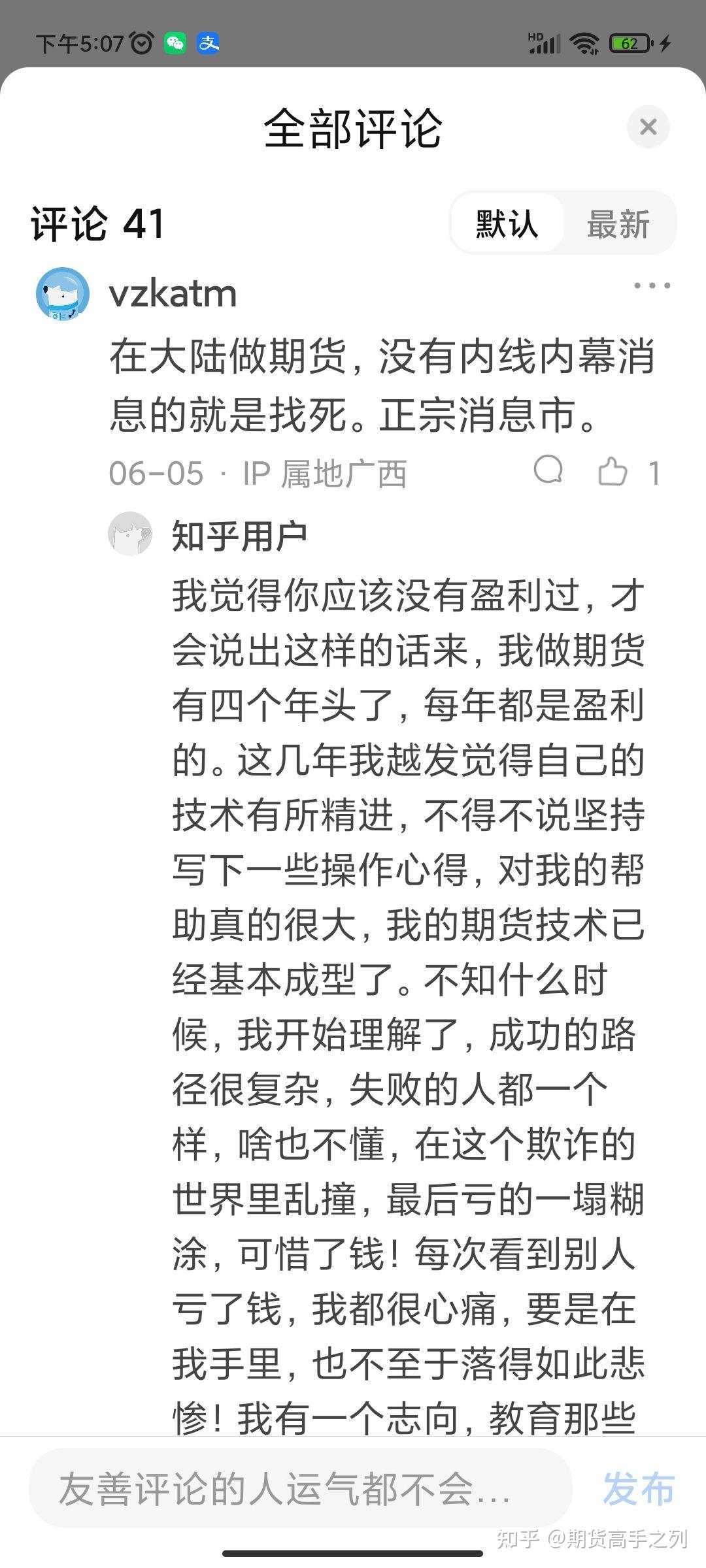This screenshot has width=706, height=1568.
Task: Reply to vzkatm's comment via bubble icon
Action: (548, 470)
